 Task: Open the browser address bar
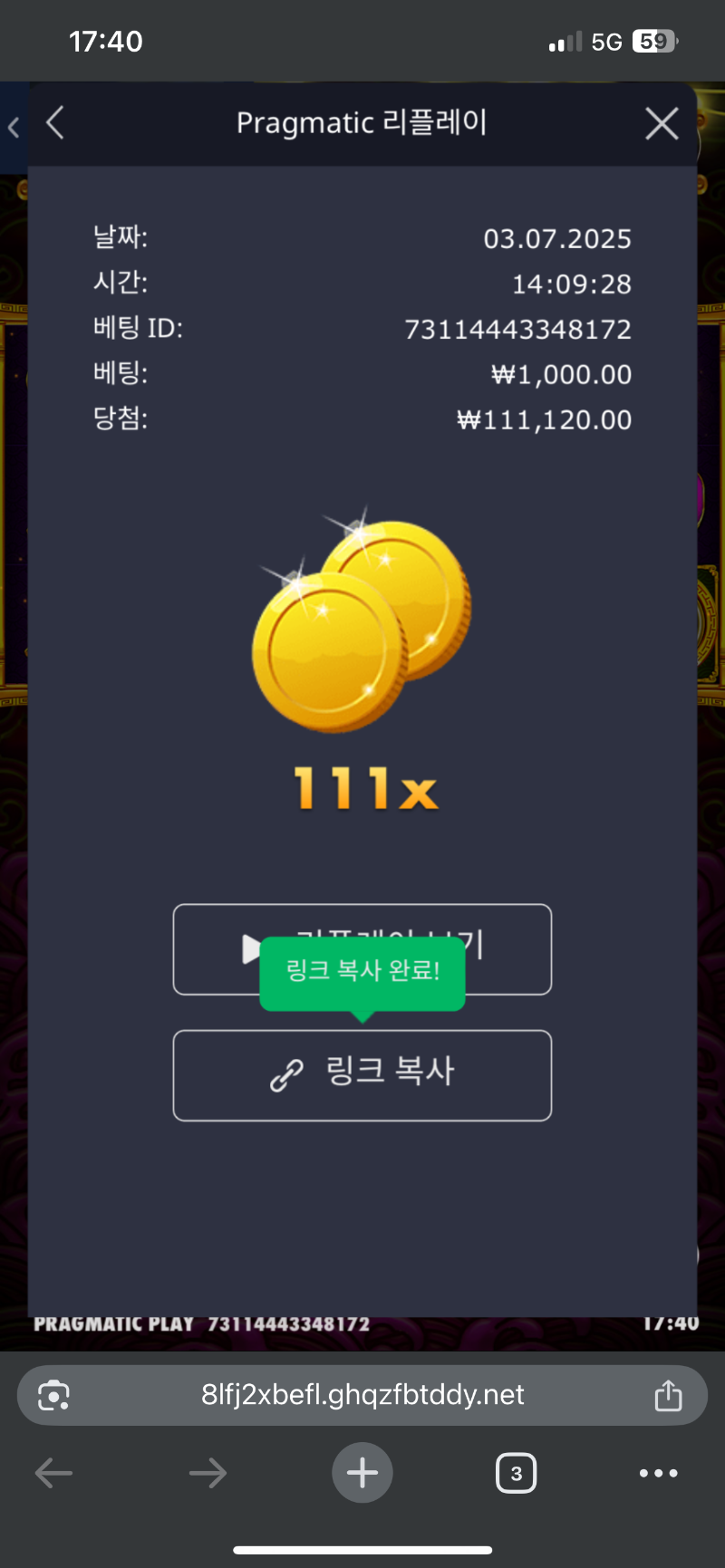pos(362,1395)
